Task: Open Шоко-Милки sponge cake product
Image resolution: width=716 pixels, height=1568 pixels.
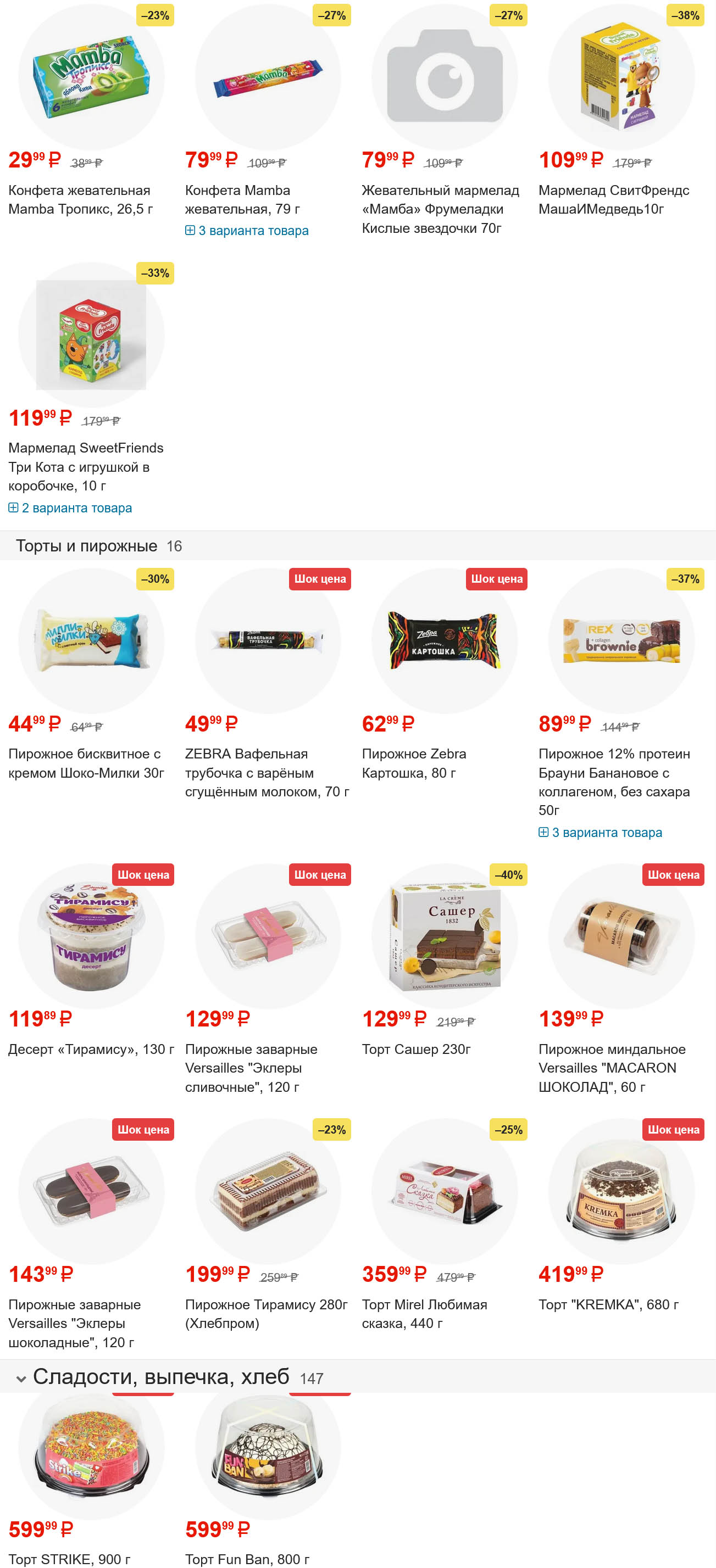Action: (86, 763)
